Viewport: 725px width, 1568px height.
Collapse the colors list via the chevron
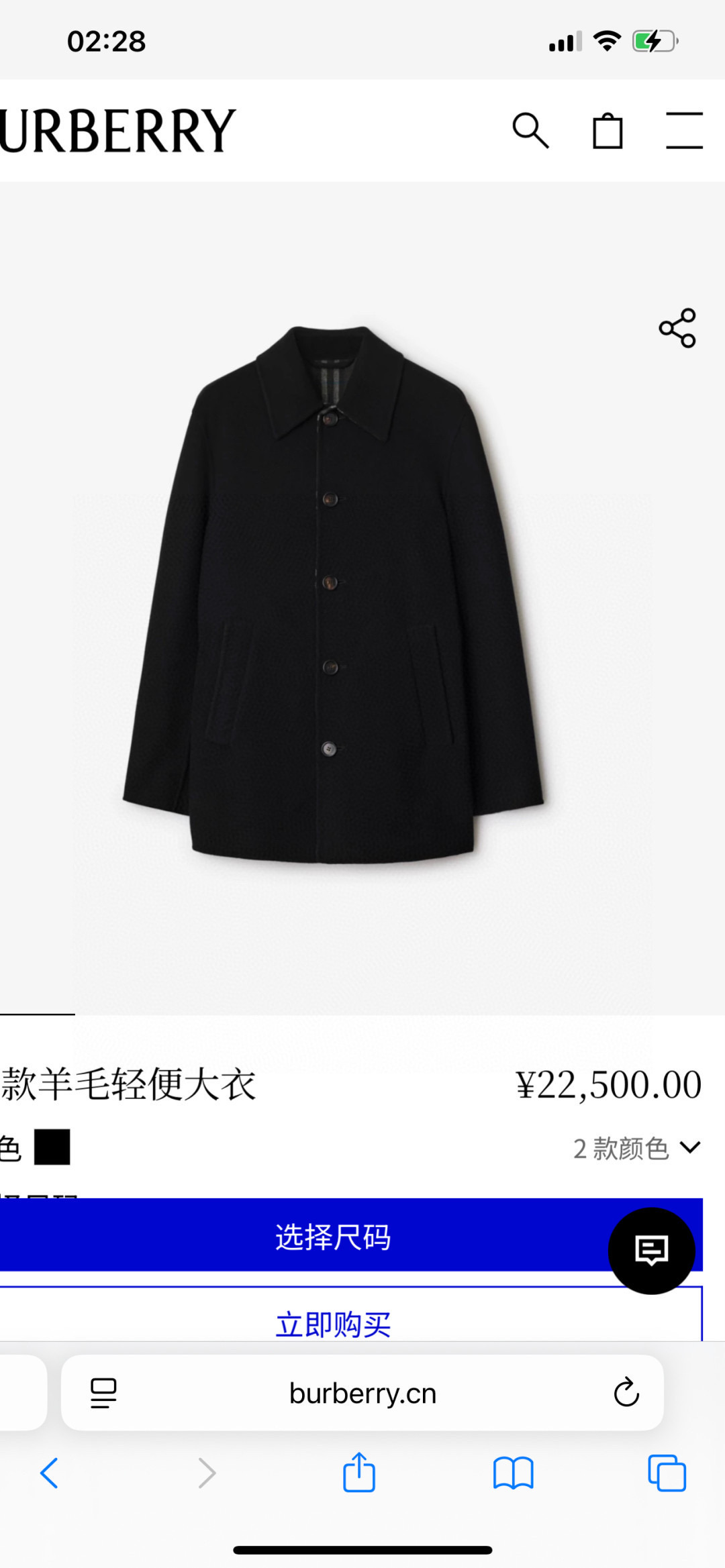point(691,1147)
